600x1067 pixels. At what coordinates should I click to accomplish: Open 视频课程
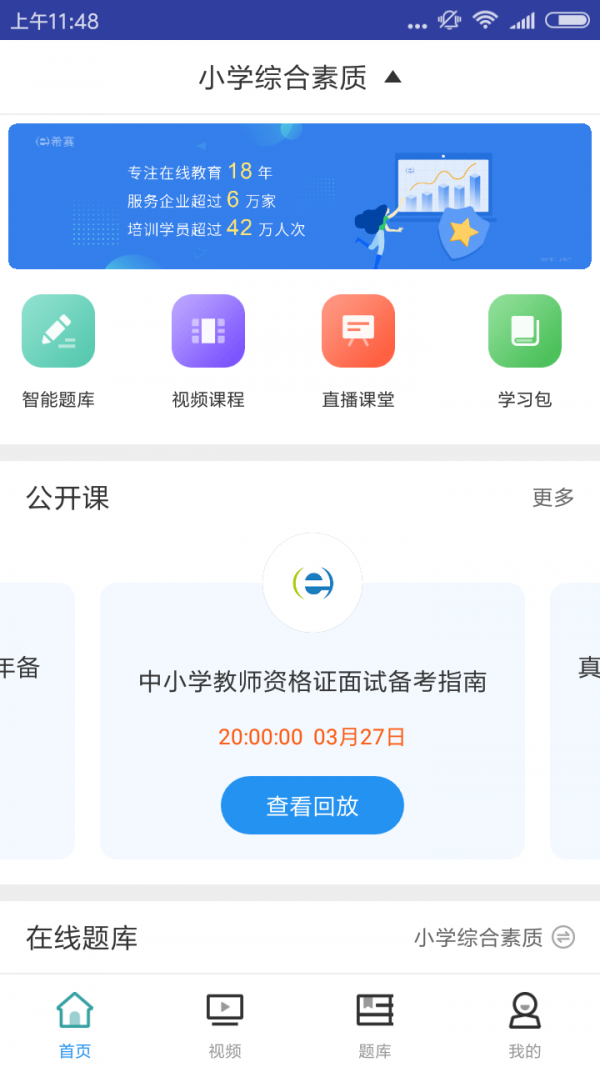click(x=208, y=350)
